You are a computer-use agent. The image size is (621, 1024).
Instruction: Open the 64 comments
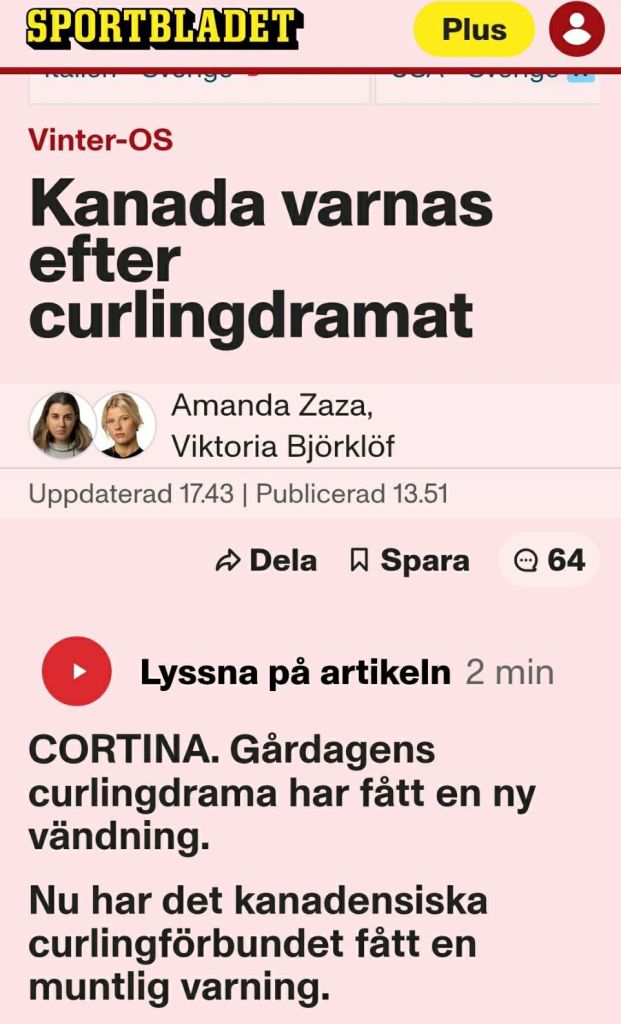(549, 561)
